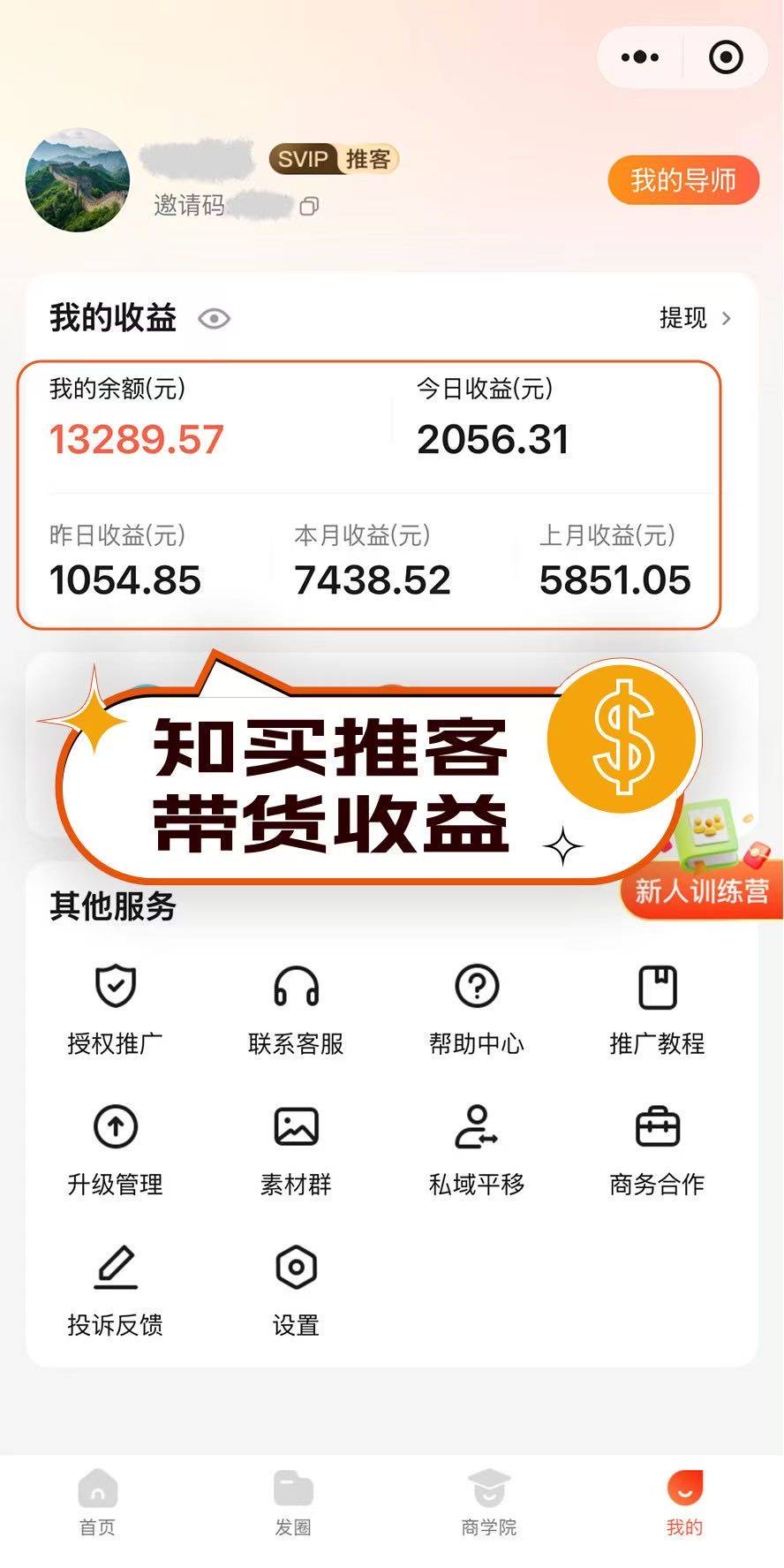
Task: Switch to the 首页 tab
Action: pos(97,1503)
